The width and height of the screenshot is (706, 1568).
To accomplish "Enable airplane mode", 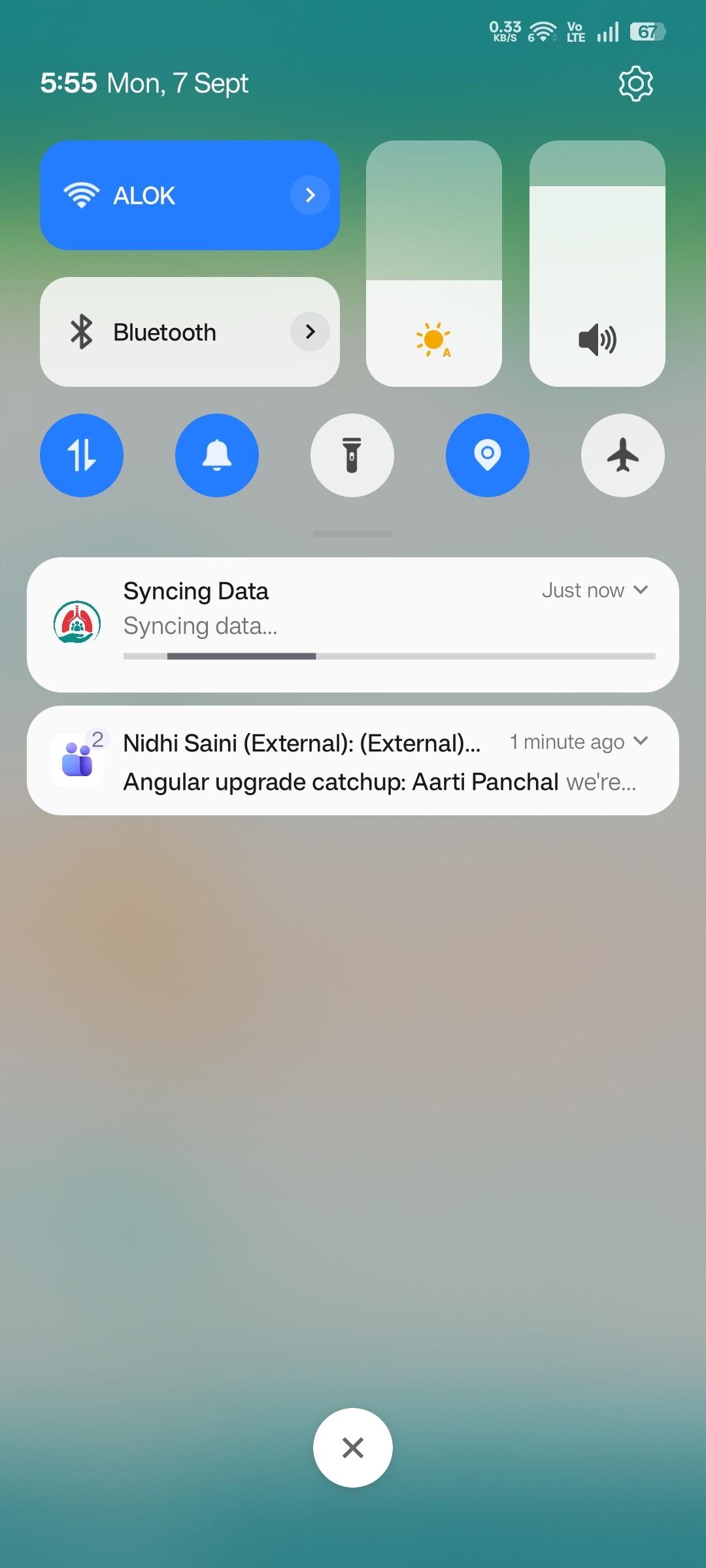I will click(x=623, y=455).
